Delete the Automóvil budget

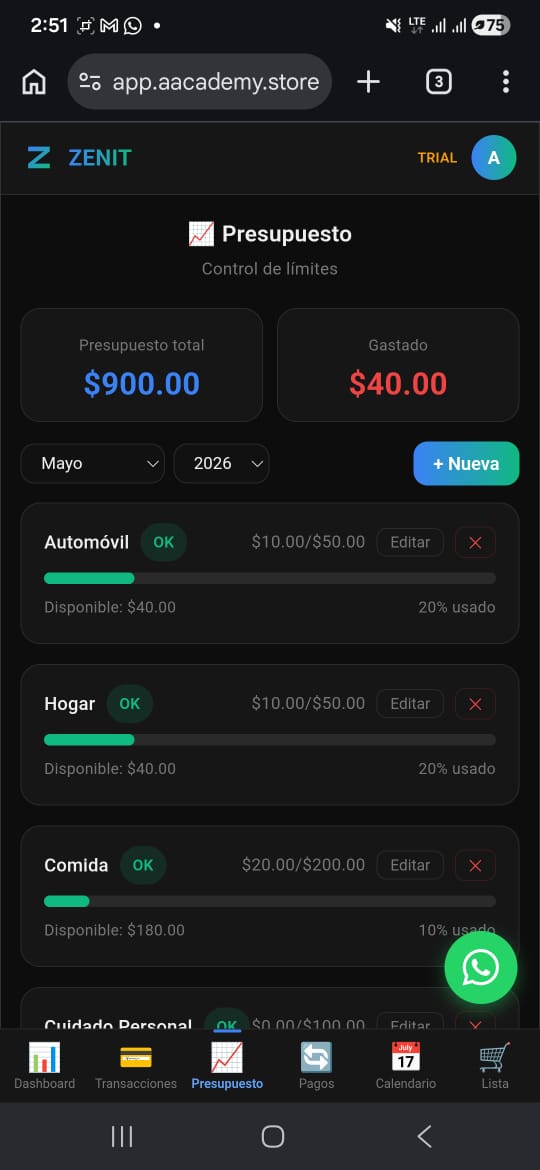[475, 542]
